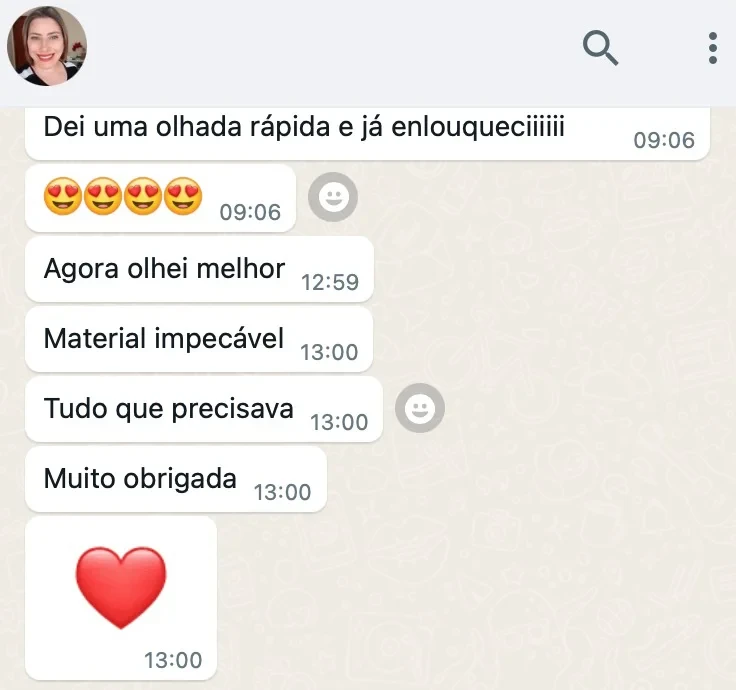Open the three-dot overflow menu
The image size is (736, 690).
pyautogui.click(x=712, y=47)
